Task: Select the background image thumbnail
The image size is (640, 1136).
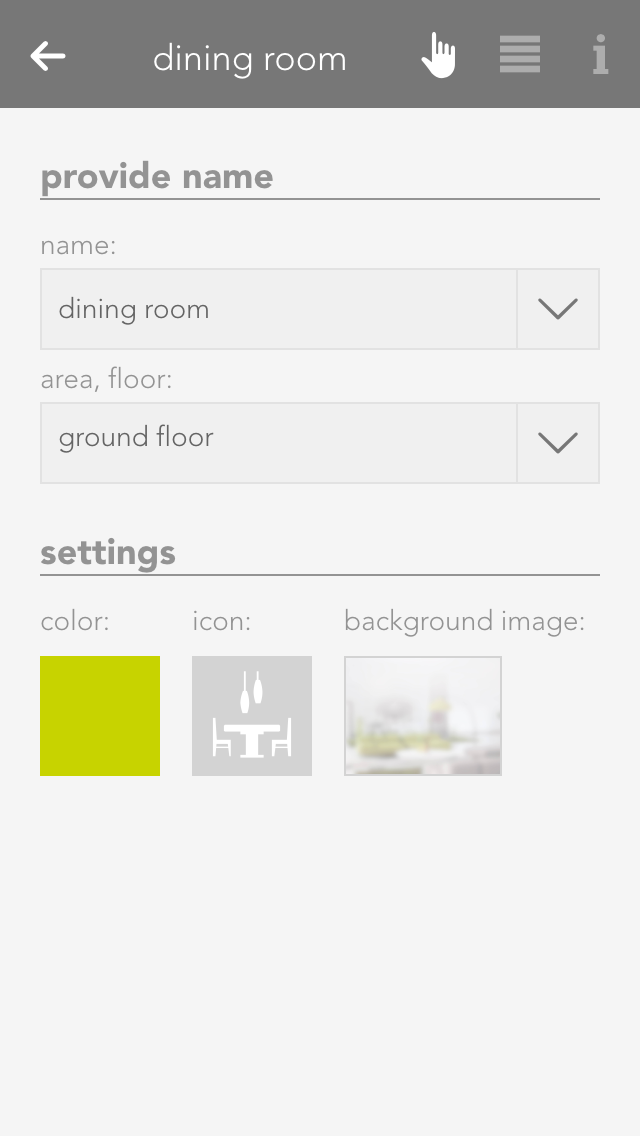Action: [423, 716]
